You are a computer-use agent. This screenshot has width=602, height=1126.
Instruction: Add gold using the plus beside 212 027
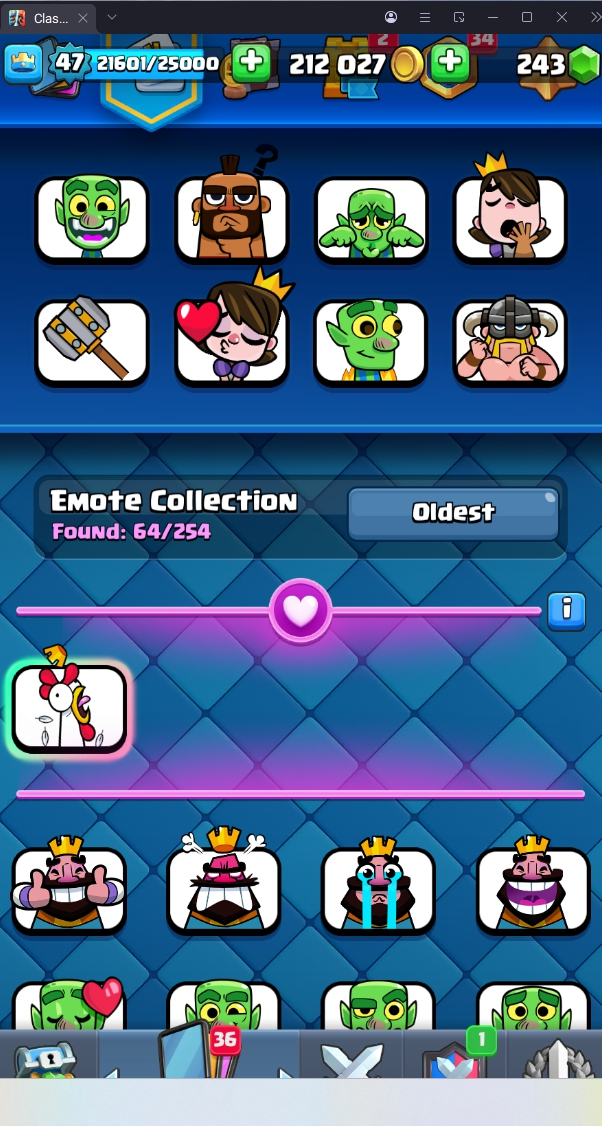pyautogui.click(x=451, y=63)
